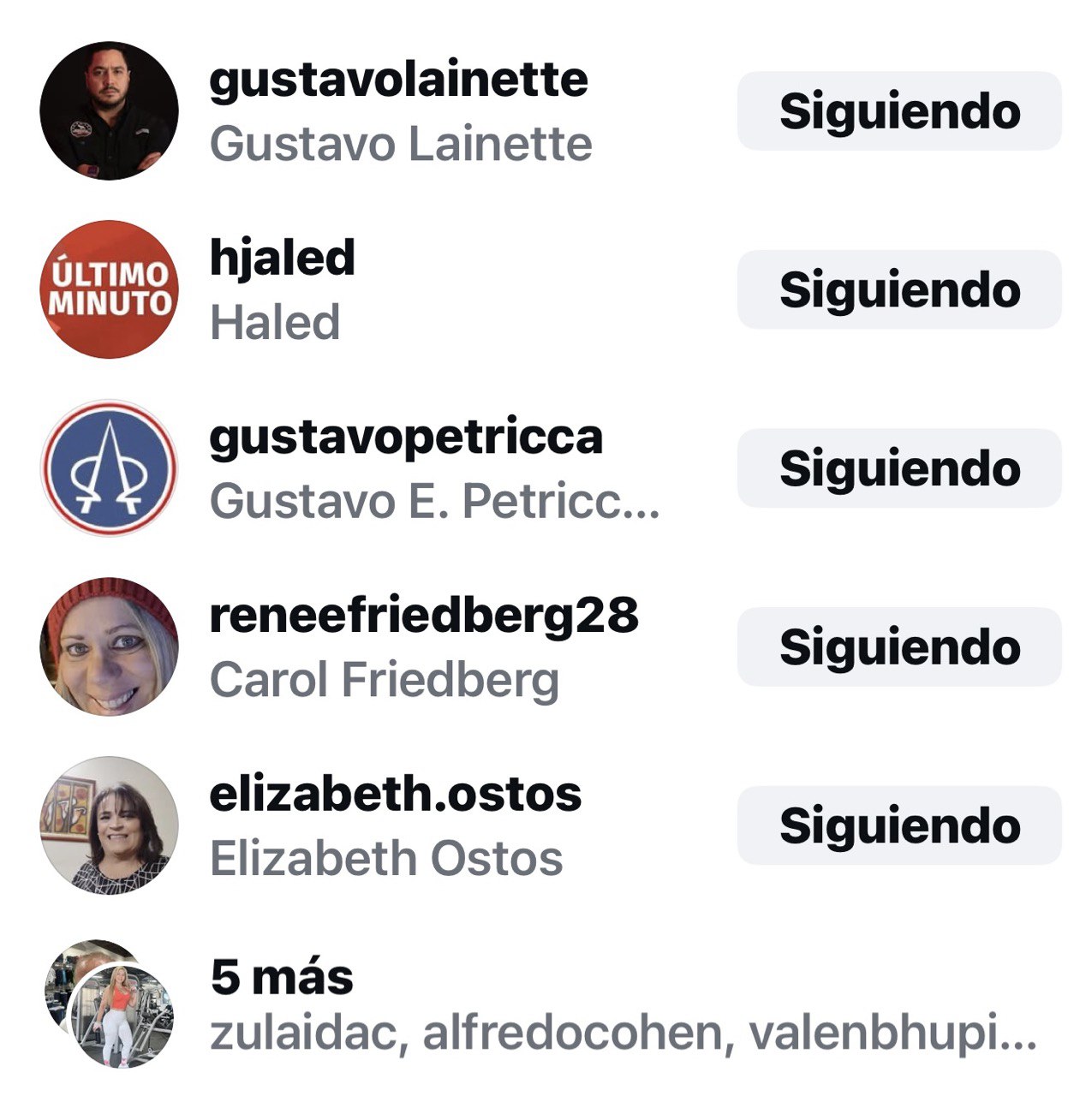Open gustavolainette's profile
Viewport: 1092px width, 1096px height.
[398, 80]
